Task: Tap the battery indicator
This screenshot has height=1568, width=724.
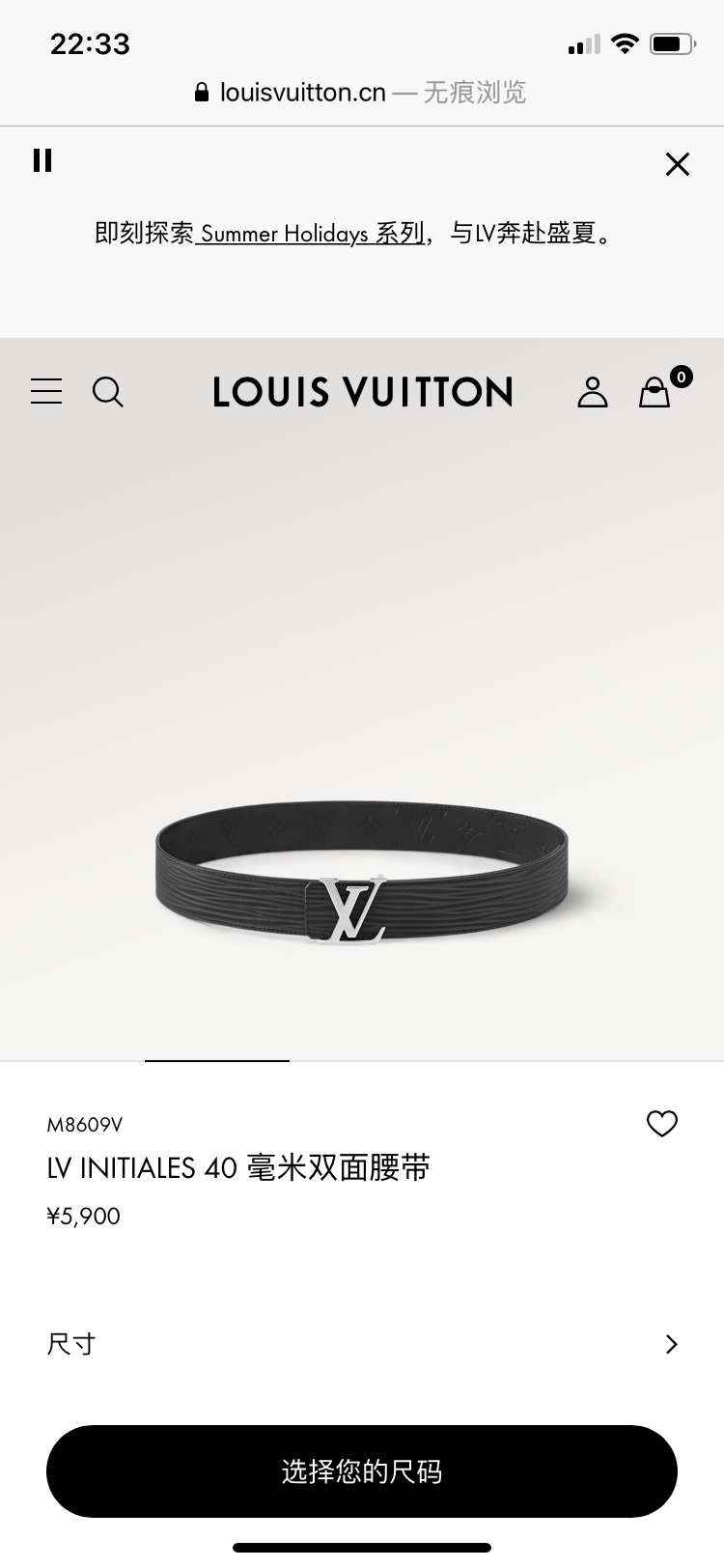Action: click(x=670, y=42)
